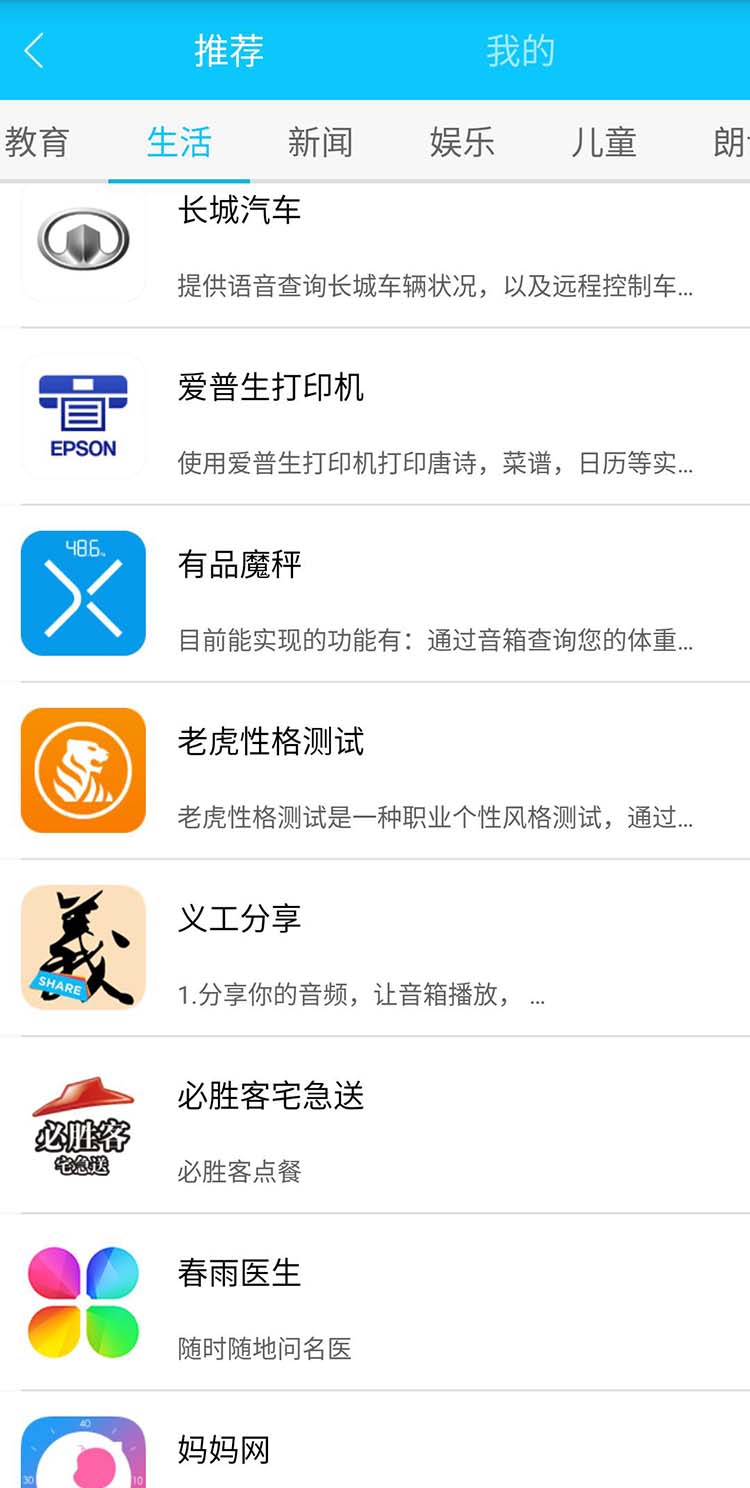Switch to the 新闻 category
750x1488 pixels.
tap(320, 142)
